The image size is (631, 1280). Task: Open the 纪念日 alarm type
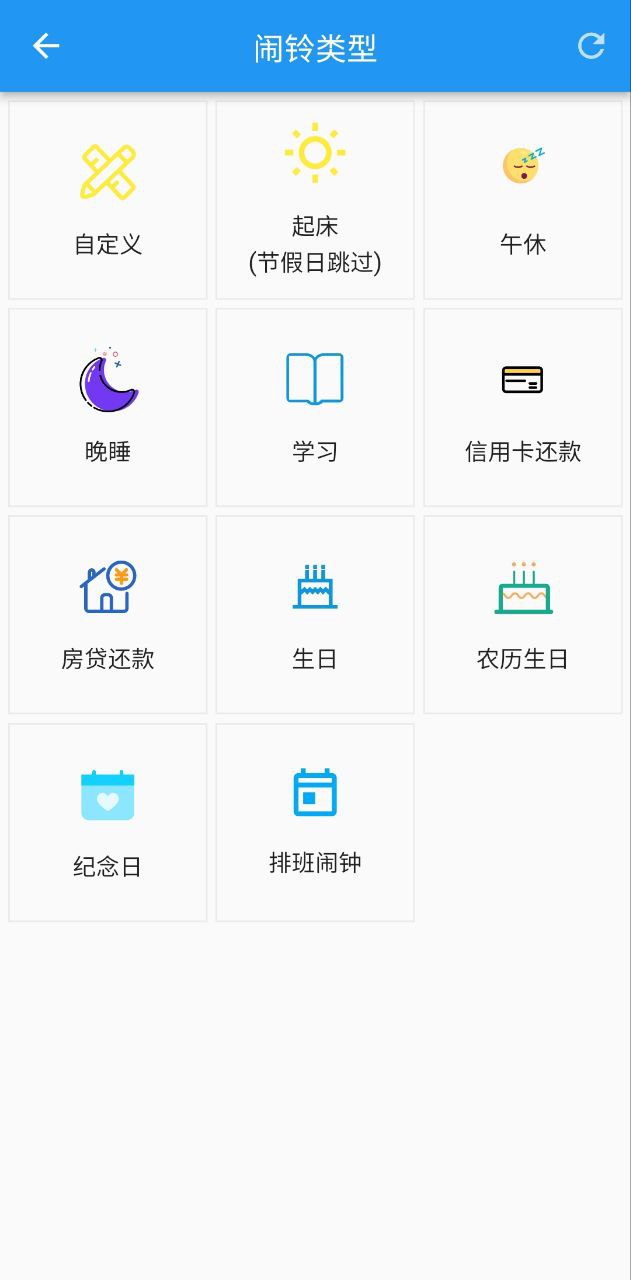coord(108,822)
